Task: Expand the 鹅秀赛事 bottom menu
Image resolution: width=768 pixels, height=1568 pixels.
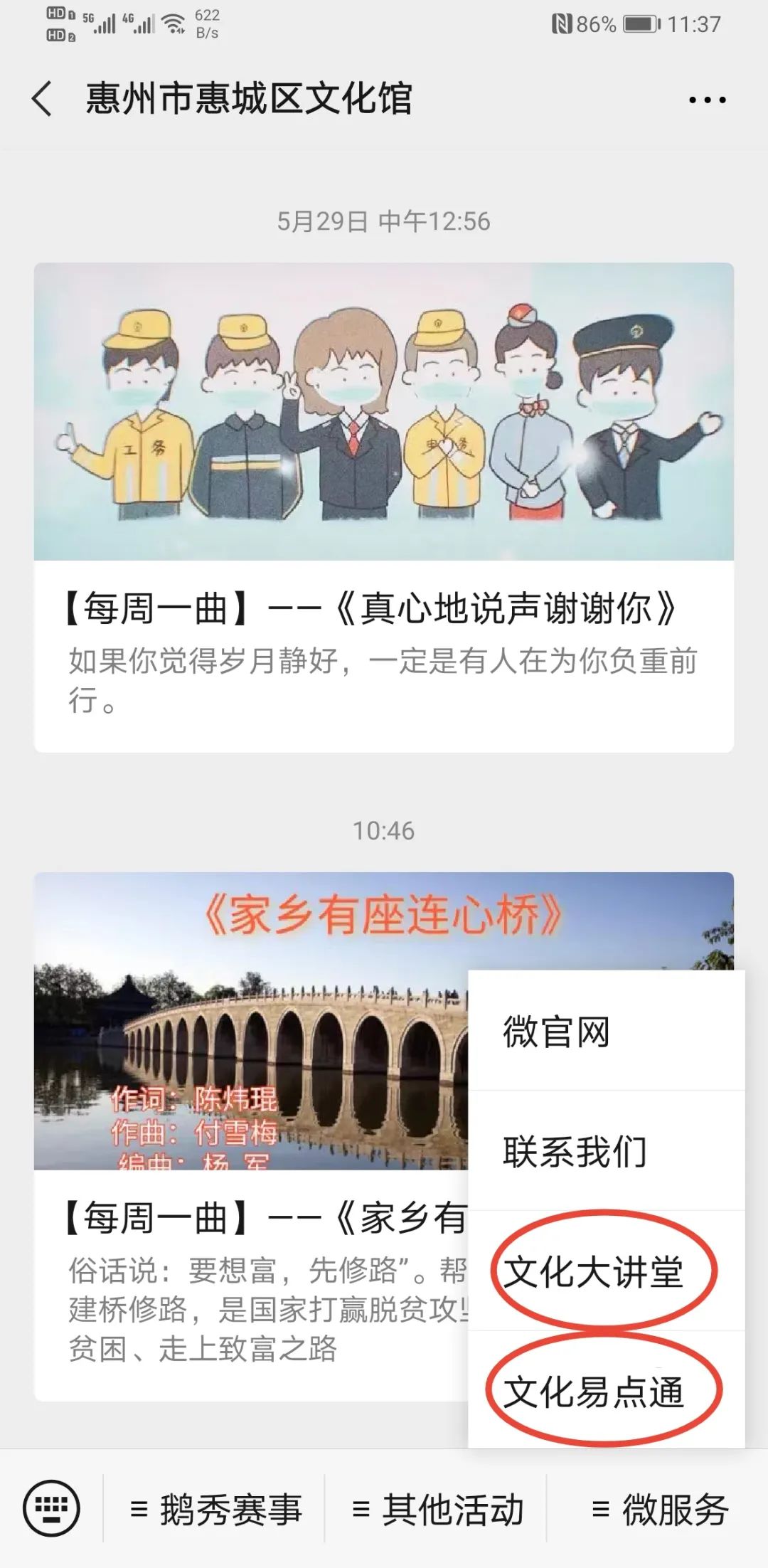Action: 216,1510
